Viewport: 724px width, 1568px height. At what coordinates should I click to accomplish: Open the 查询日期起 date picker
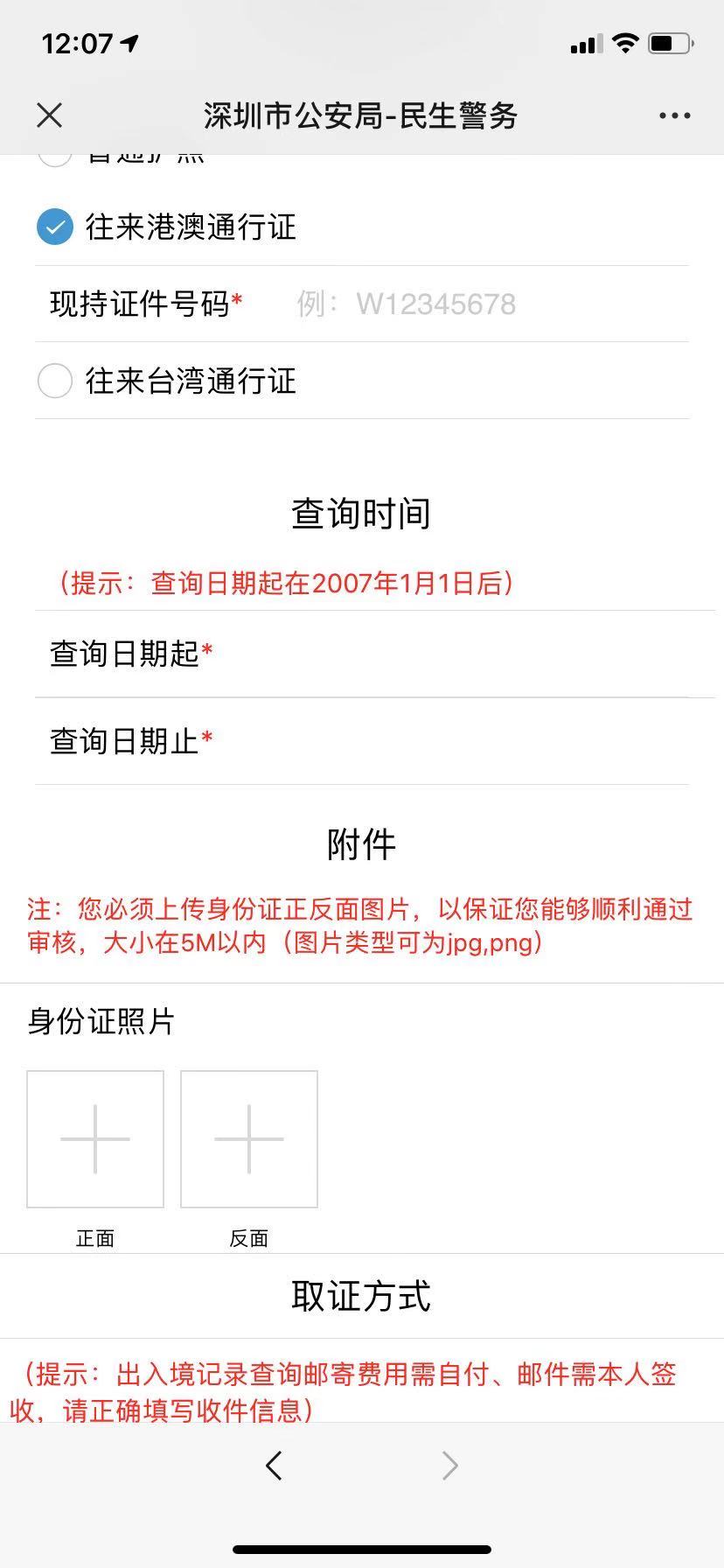coord(350,654)
